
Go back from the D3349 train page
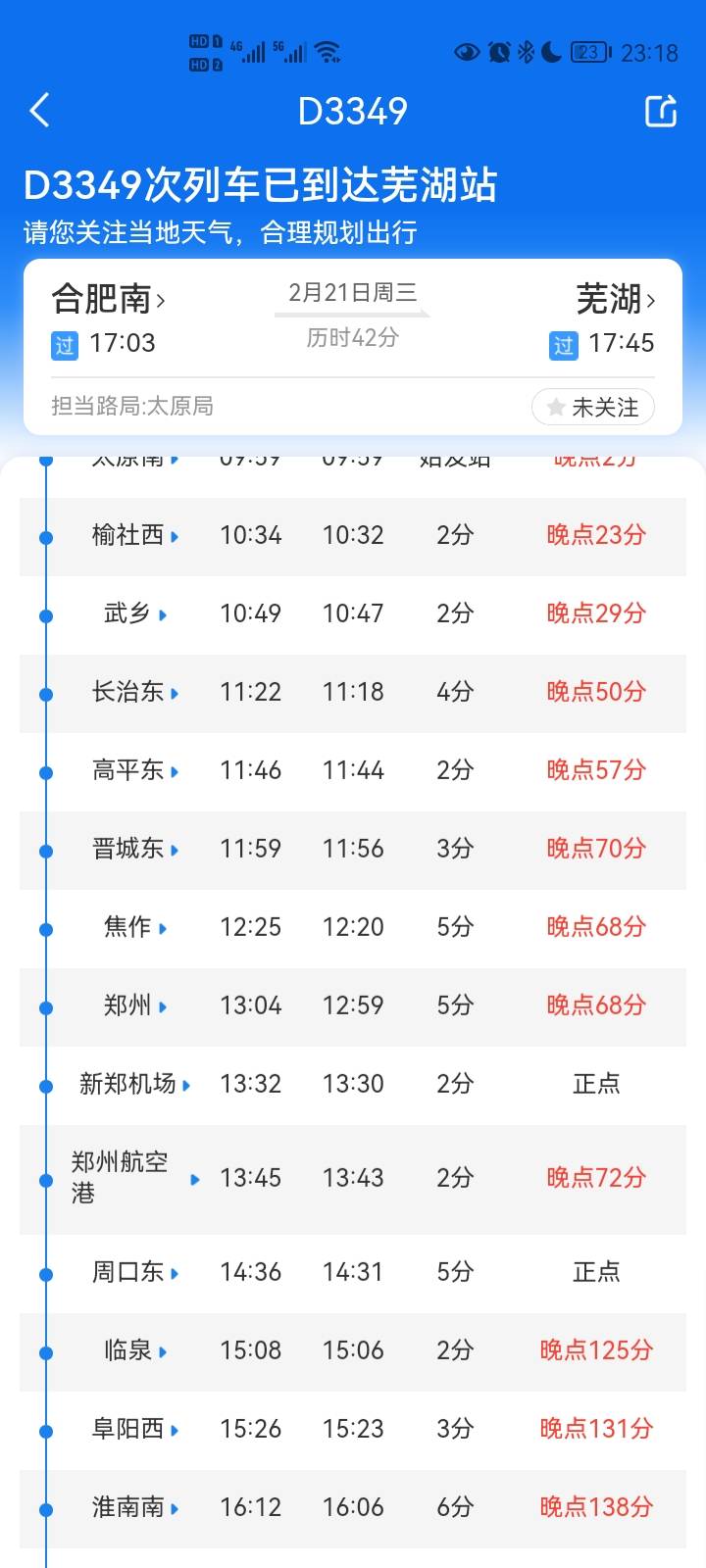coord(39,111)
